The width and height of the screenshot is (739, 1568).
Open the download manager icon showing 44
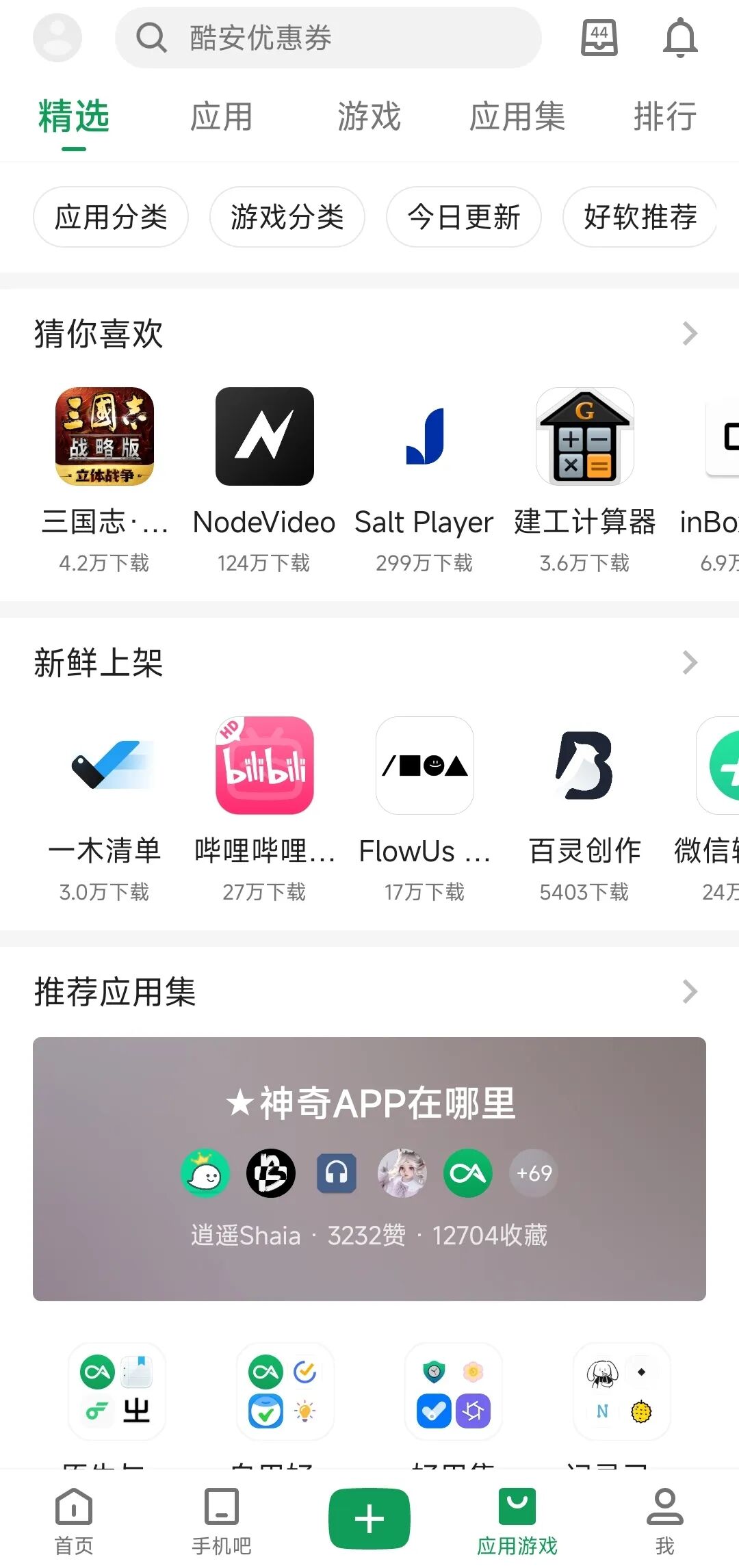click(x=599, y=38)
